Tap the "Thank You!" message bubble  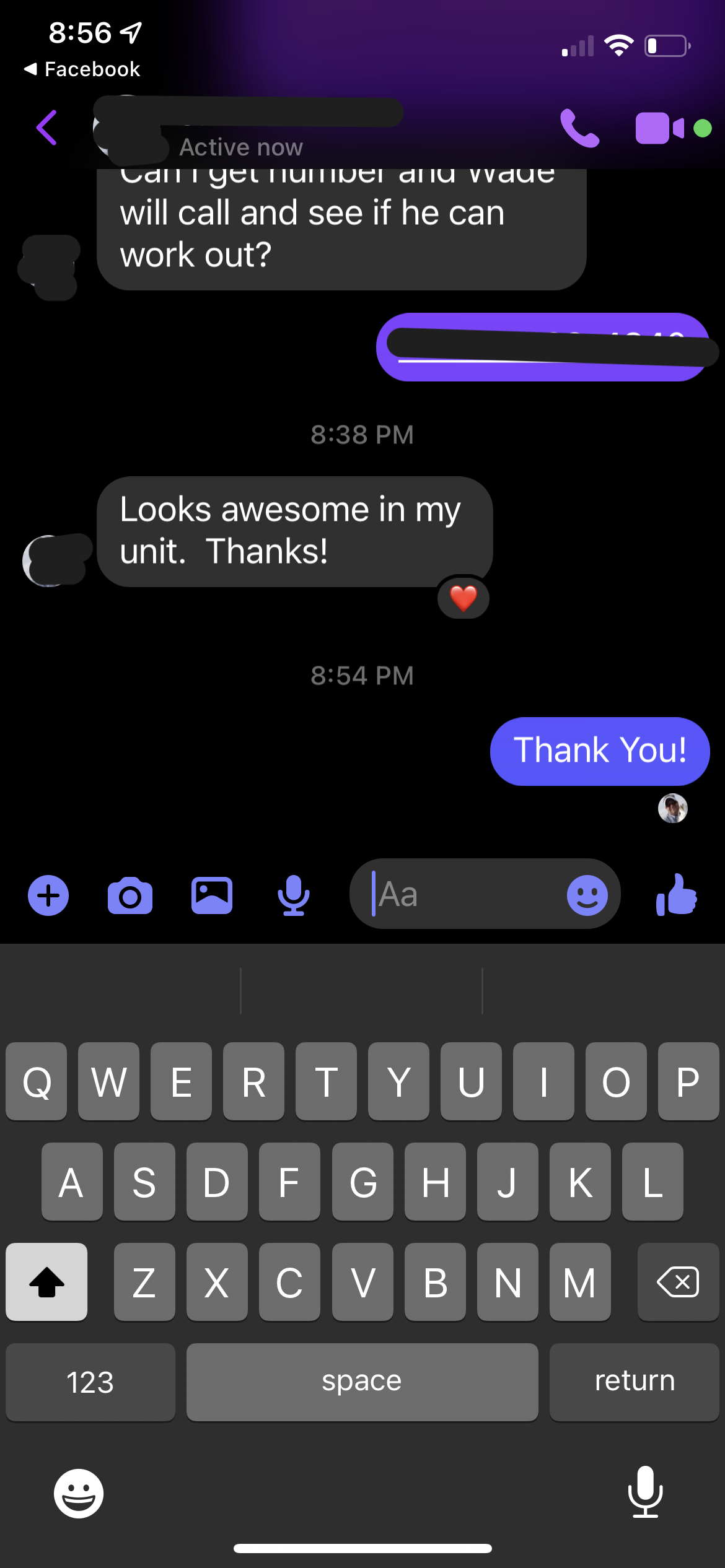click(x=599, y=751)
